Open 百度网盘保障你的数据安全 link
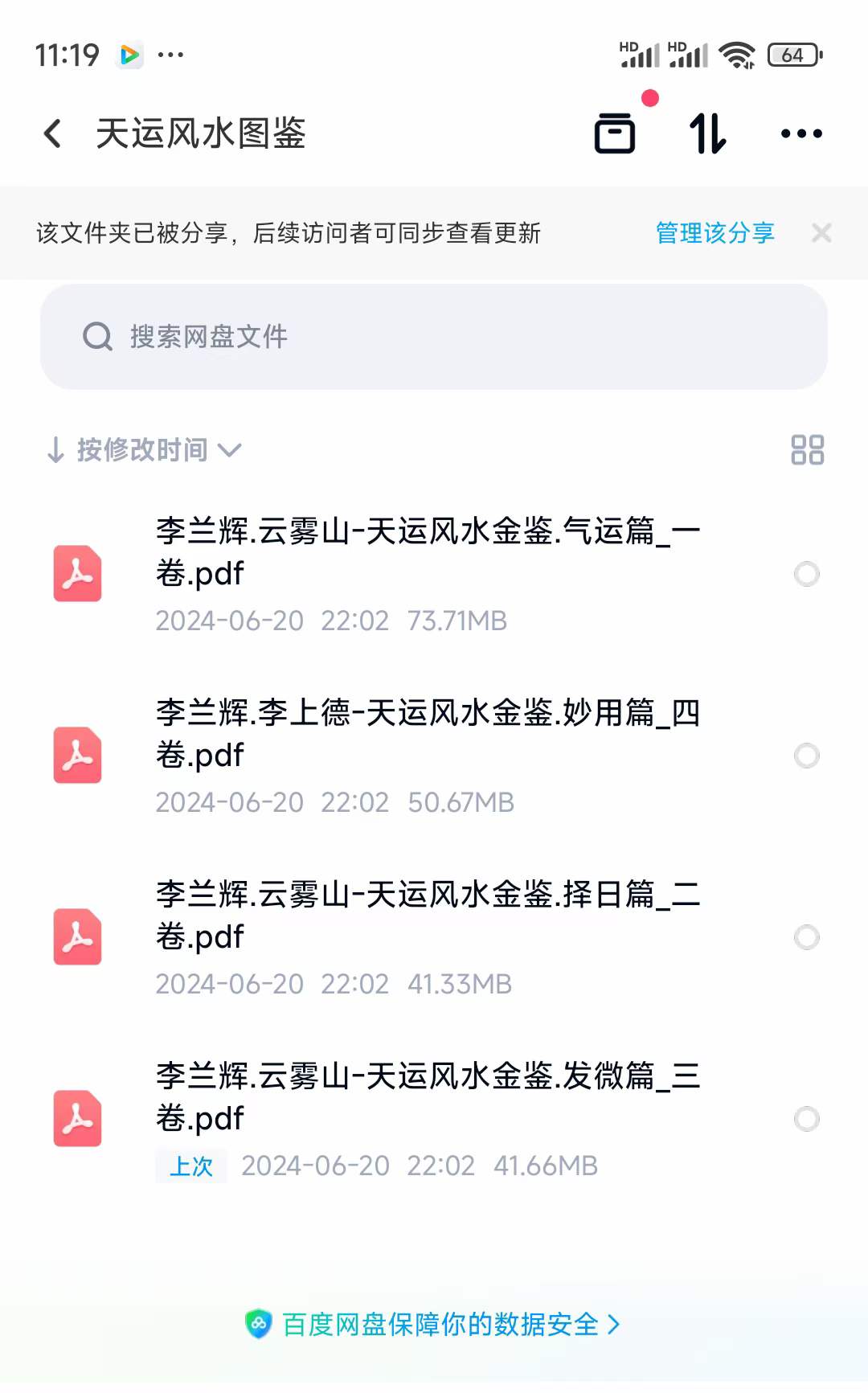Image resolution: width=868 pixels, height=1393 pixels. [x=433, y=1324]
